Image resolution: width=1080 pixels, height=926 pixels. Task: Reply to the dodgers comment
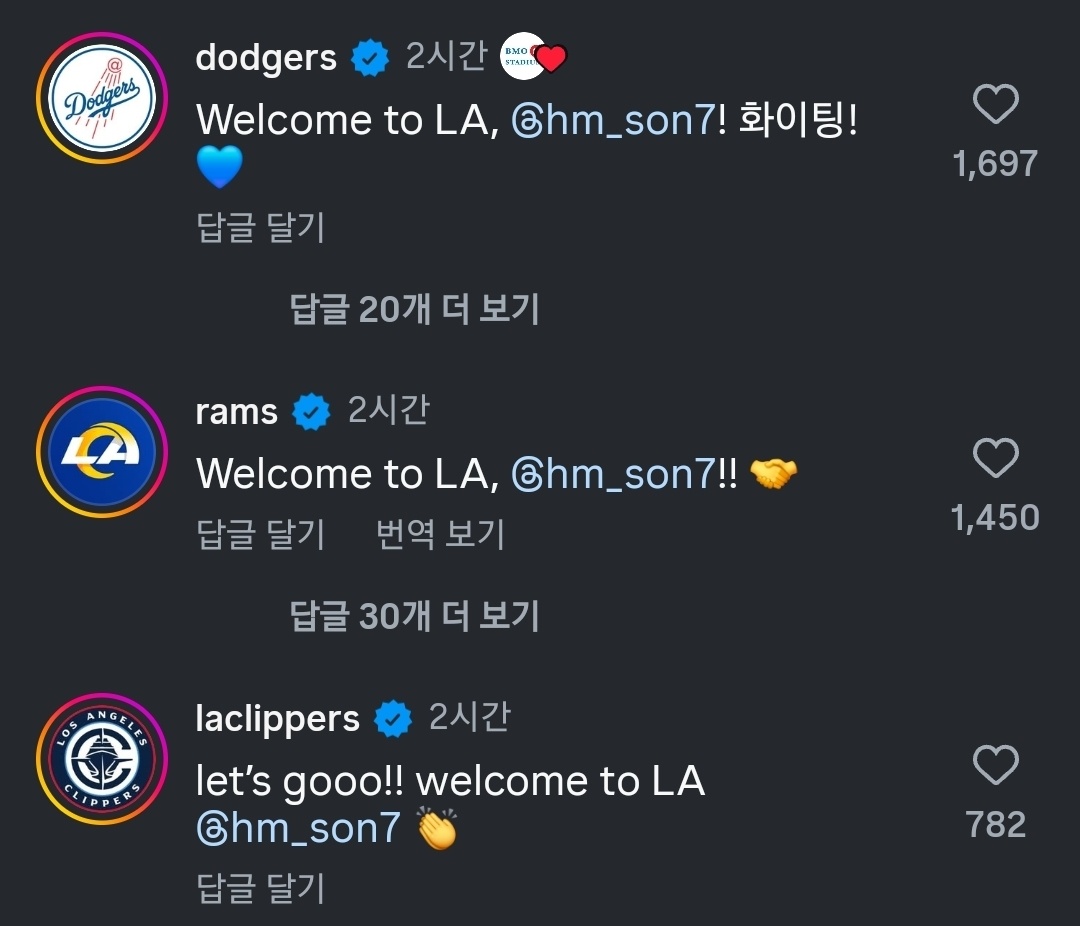[260, 228]
